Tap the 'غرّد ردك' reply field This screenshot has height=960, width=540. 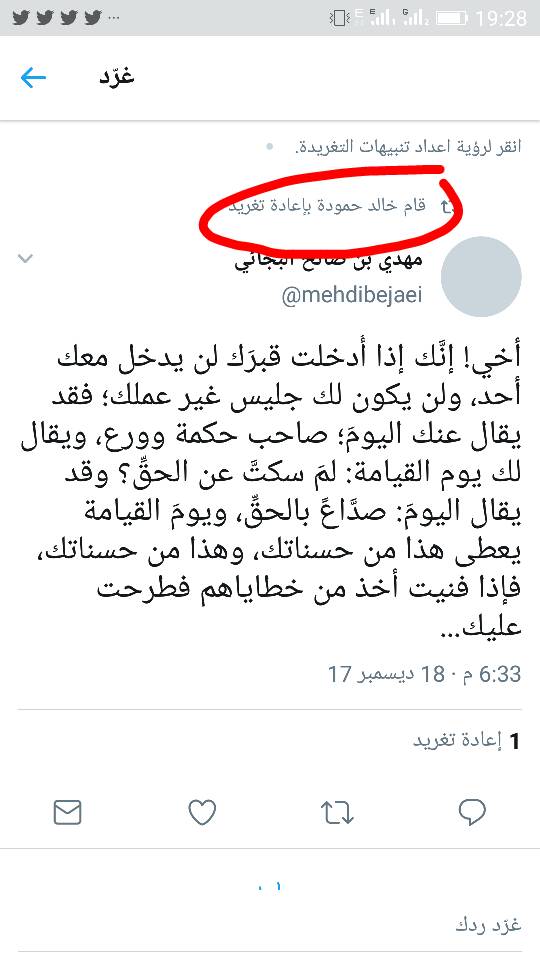click(x=270, y=925)
